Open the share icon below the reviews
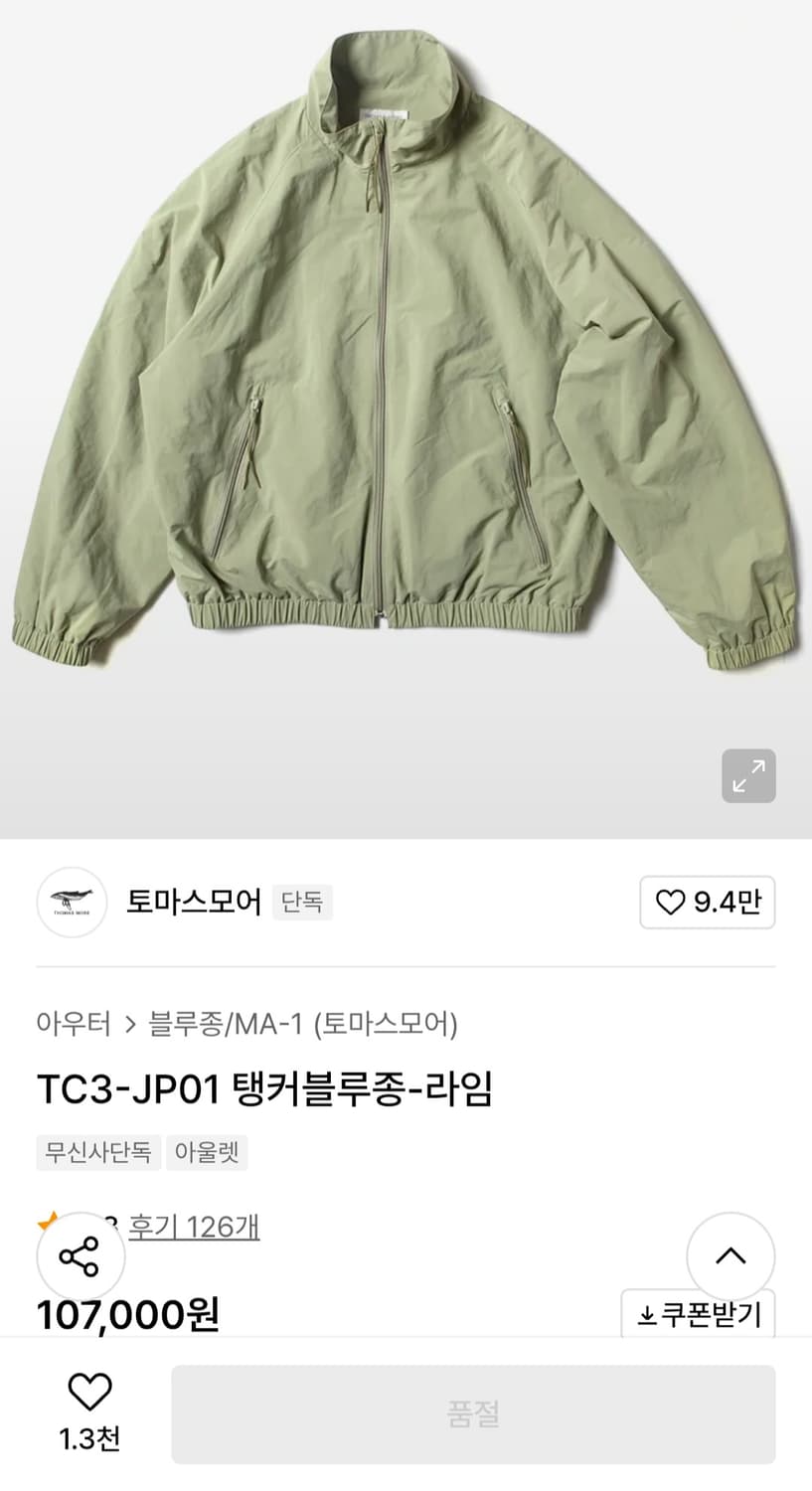This screenshot has height=1491, width=812. click(x=82, y=1256)
